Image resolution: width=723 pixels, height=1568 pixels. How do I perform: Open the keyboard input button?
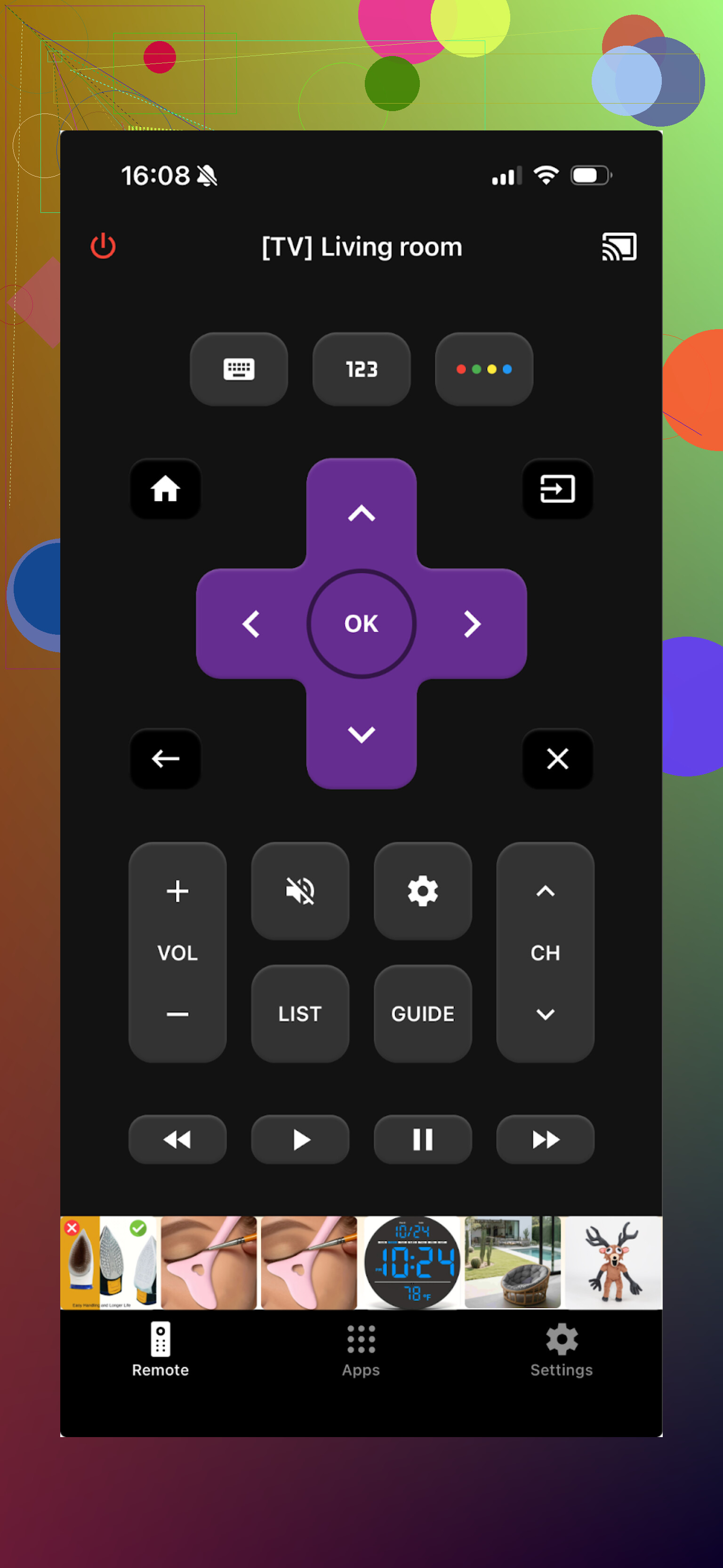[239, 369]
